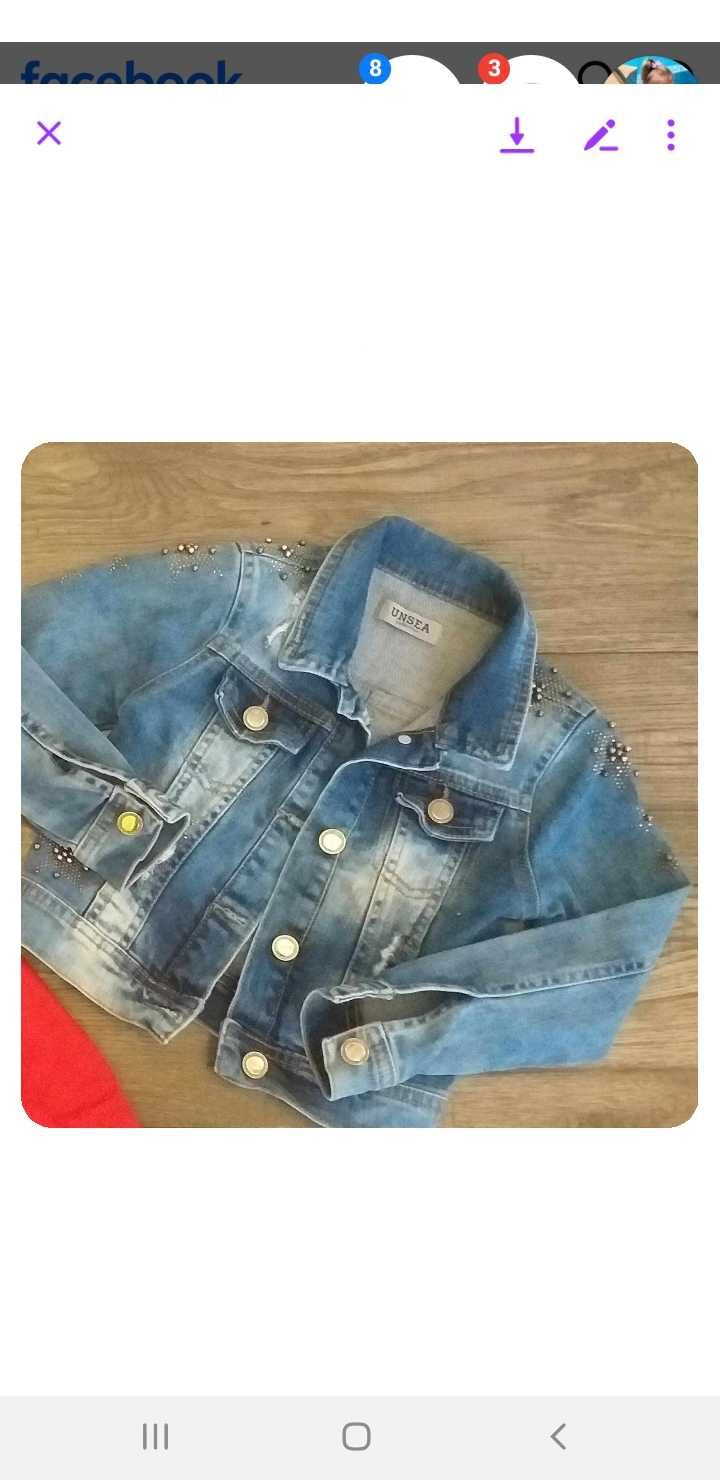
Task: Go to the home screen
Action: point(357,1437)
